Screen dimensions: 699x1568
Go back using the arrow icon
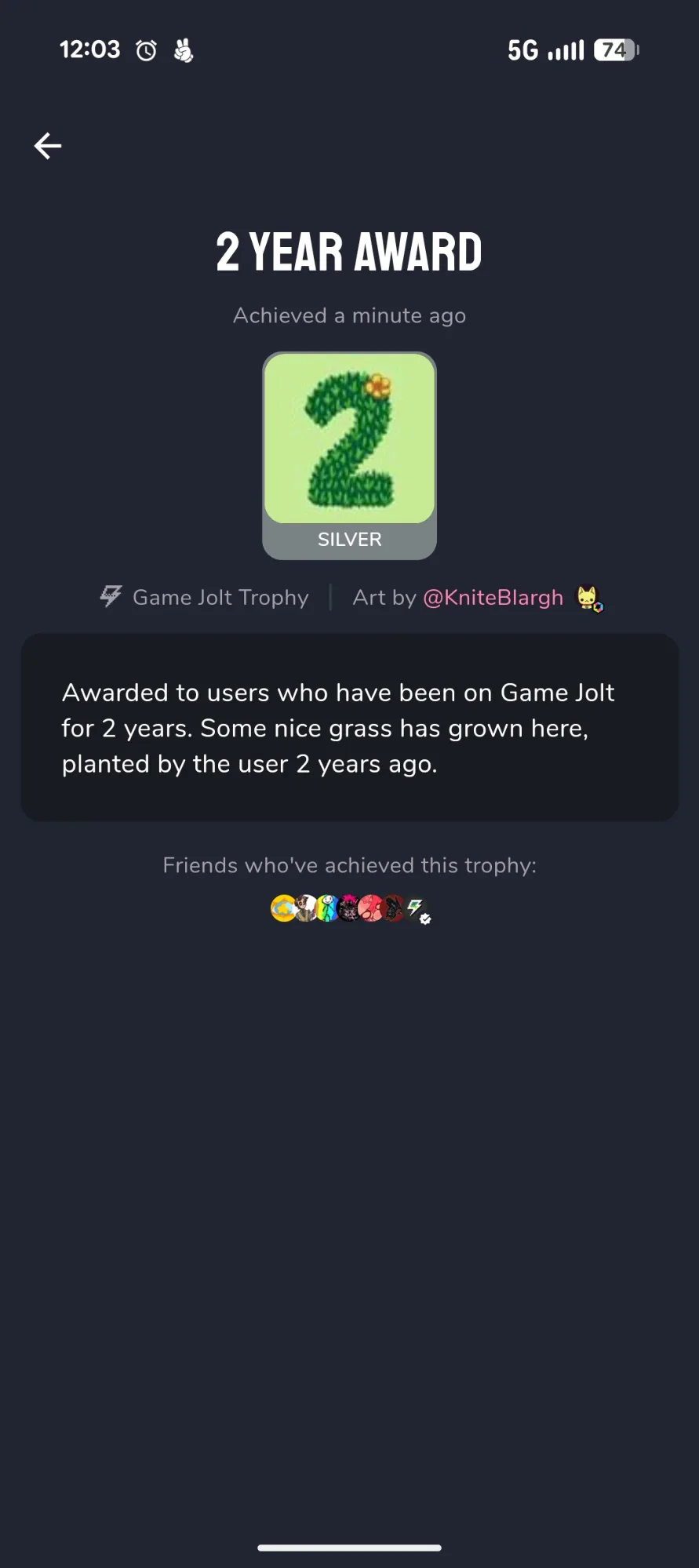[48, 146]
